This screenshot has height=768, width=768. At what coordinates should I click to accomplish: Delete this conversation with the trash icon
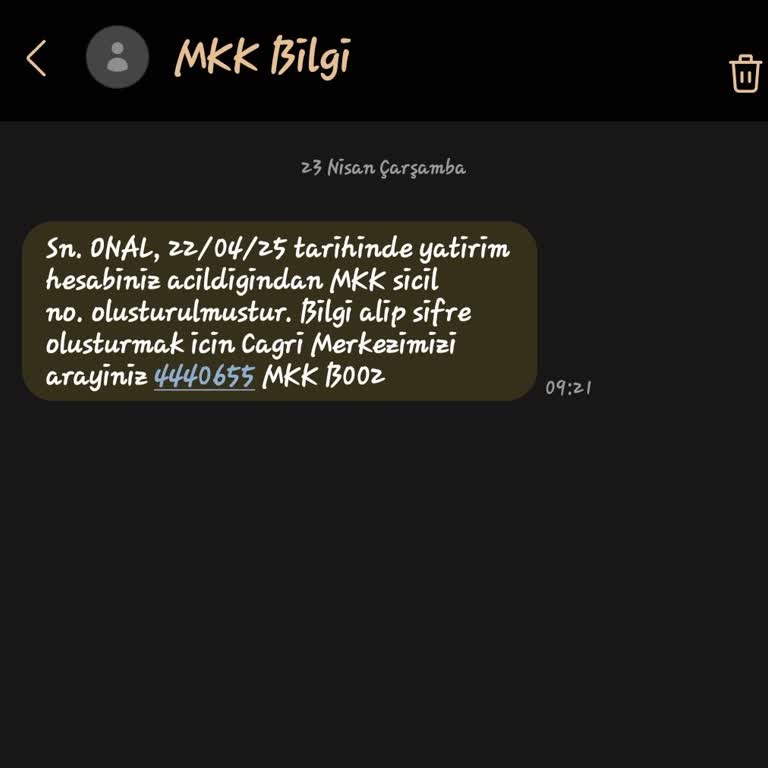coord(745,73)
